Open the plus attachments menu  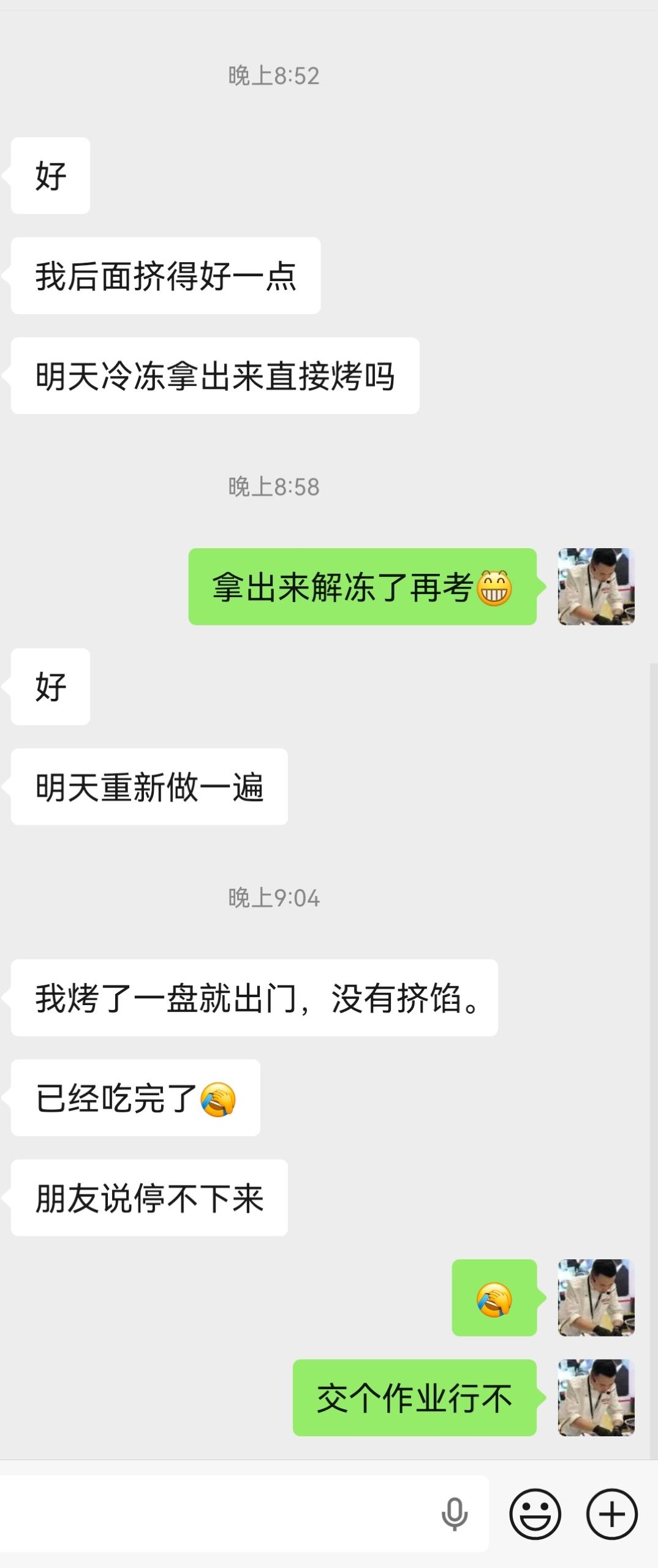(611, 1514)
